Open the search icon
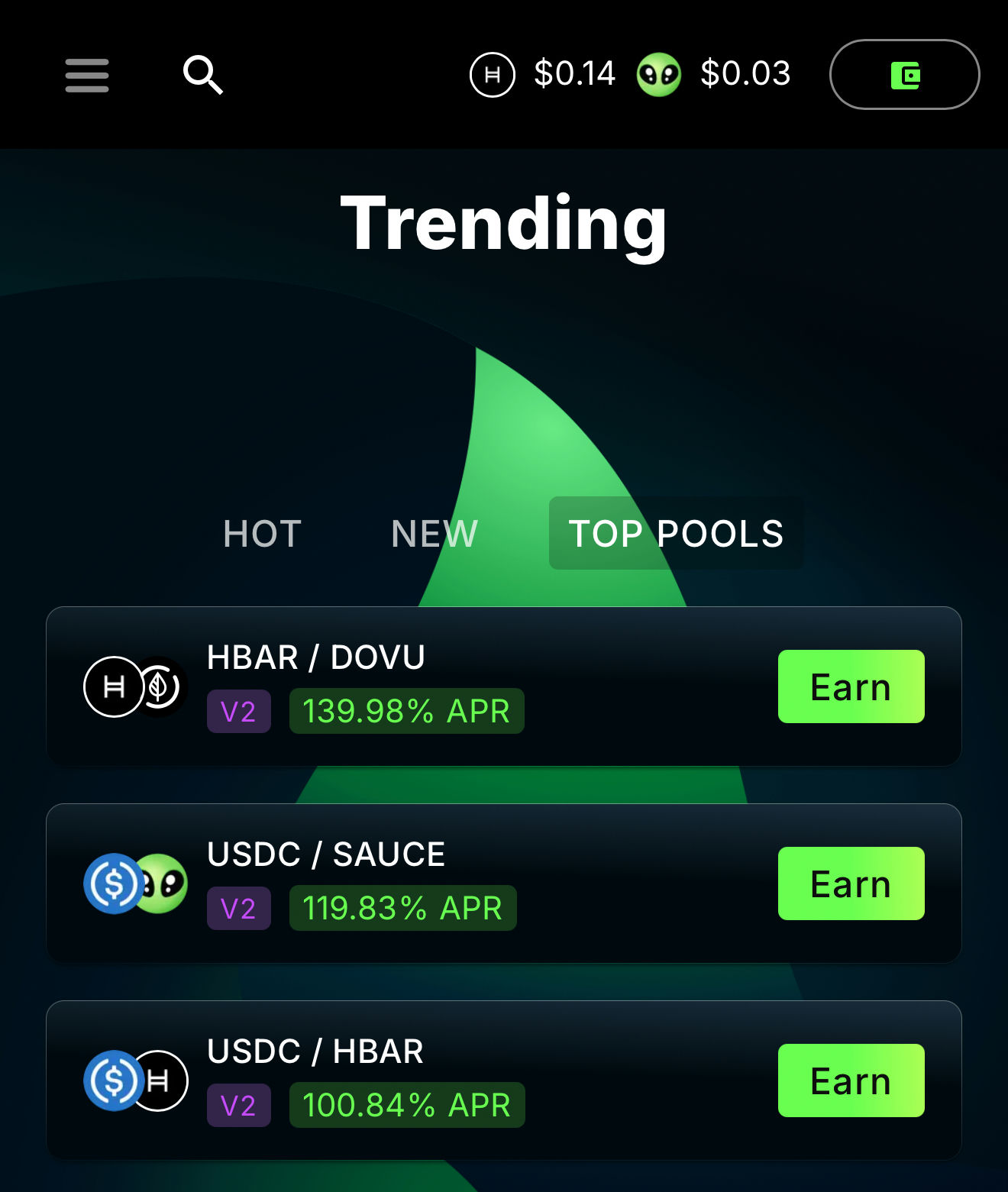The width and height of the screenshot is (1008, 1192). (202, 75)
